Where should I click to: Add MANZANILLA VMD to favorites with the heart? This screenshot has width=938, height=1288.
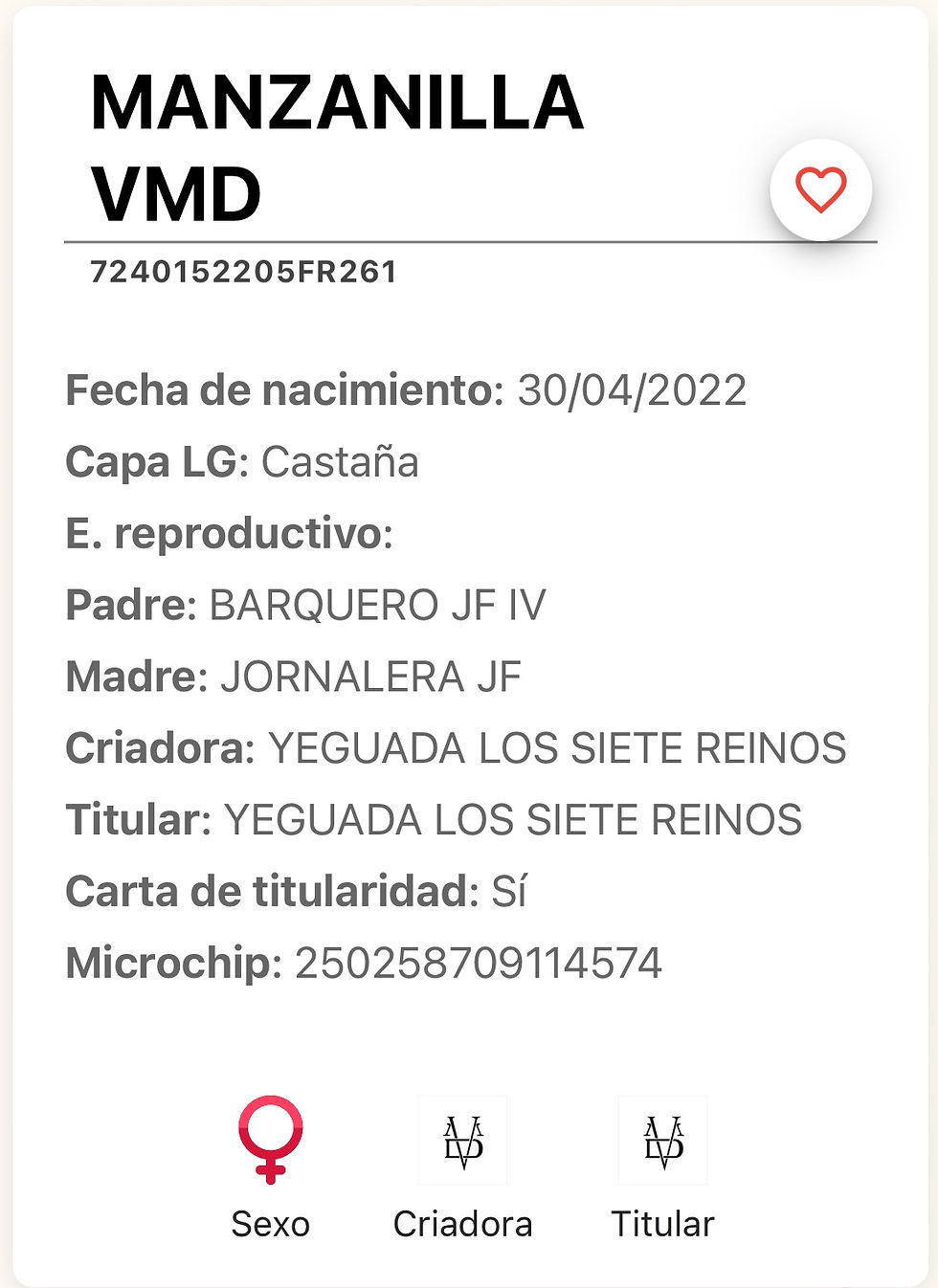click(820, 189)
